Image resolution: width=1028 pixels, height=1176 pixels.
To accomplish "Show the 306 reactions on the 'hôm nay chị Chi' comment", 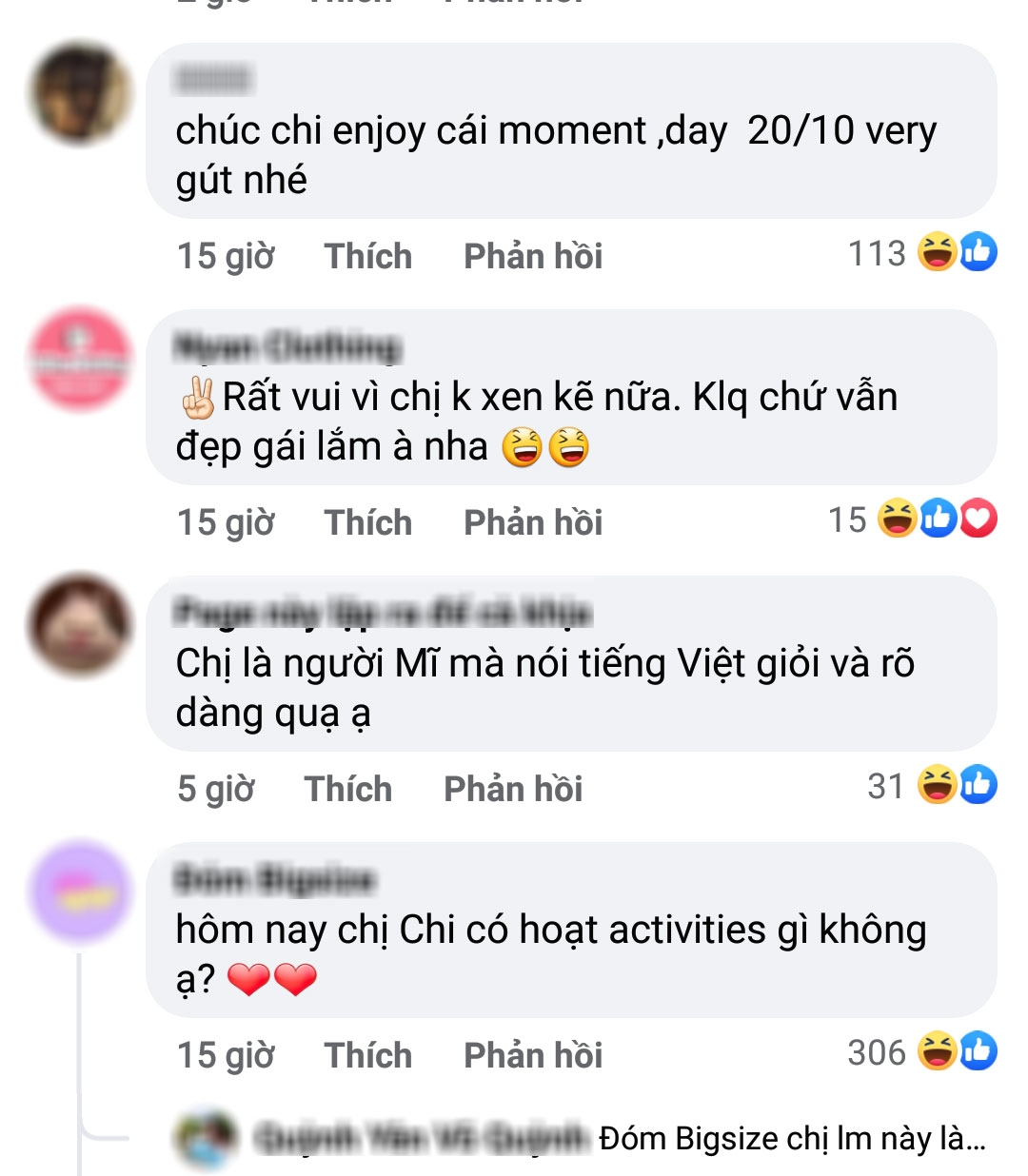I will coord(921,1052).
